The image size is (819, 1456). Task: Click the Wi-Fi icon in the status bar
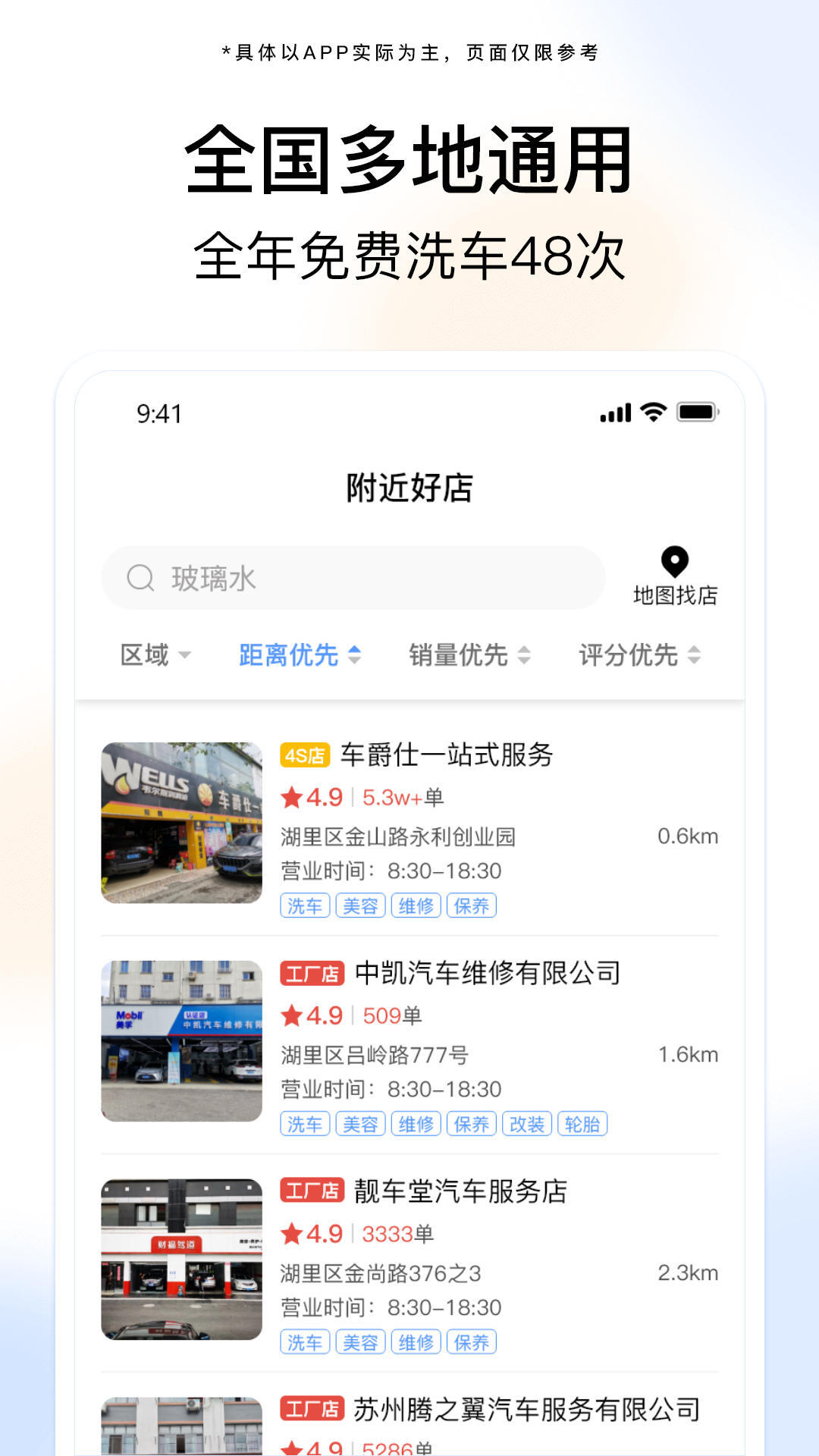(654, 412)
